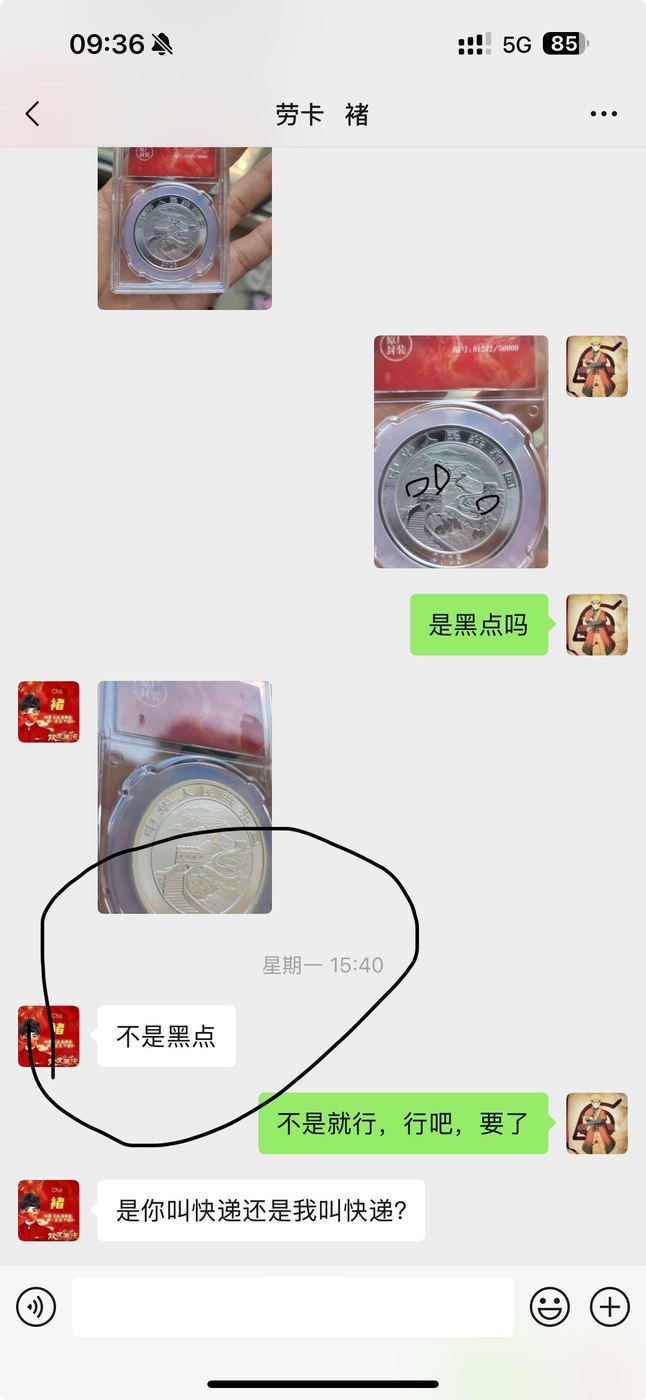The image size is (646, 1400).
Task: Open the contact avatar beside 是你叫快递还是我叫快递
Action: point(48,1211)
